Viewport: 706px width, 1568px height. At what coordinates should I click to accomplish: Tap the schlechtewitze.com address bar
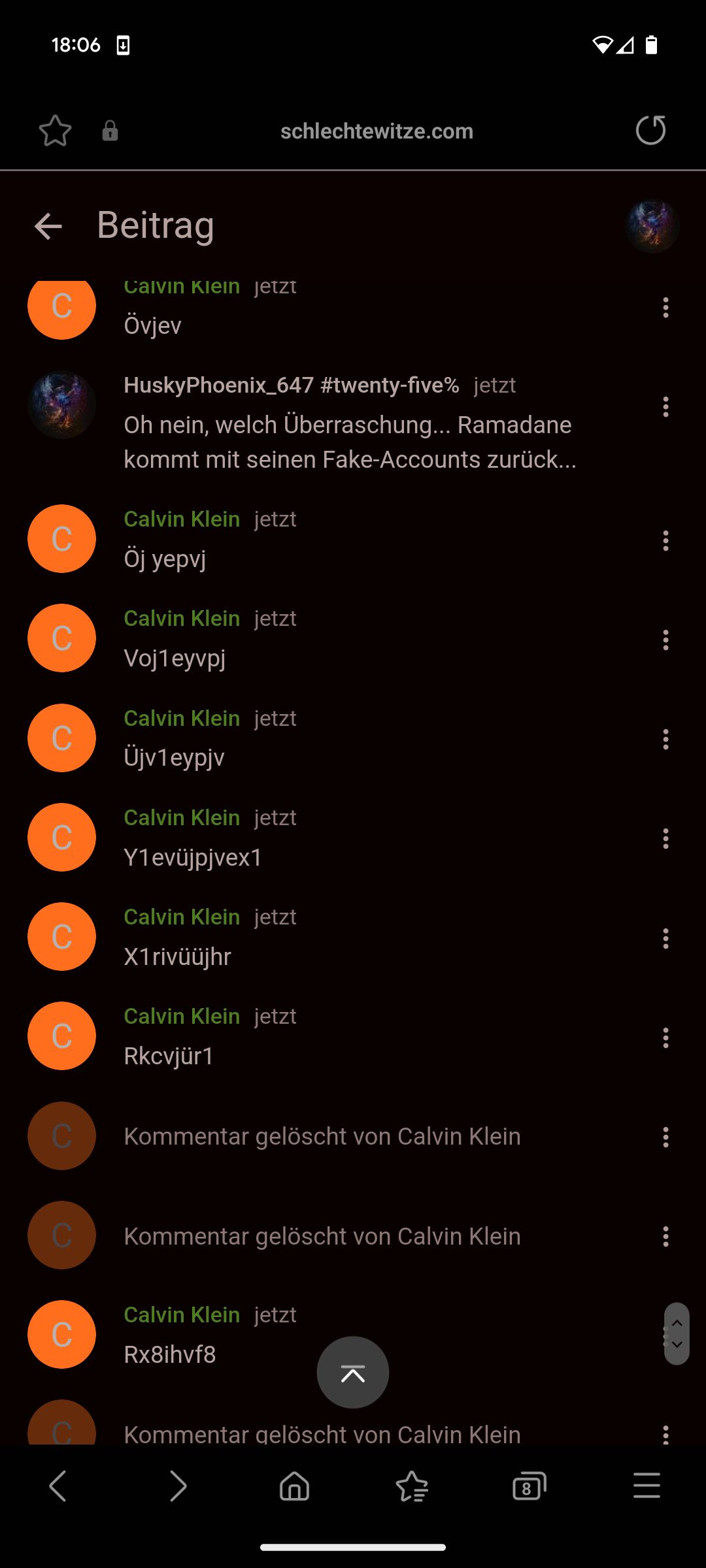pos(377,131)
